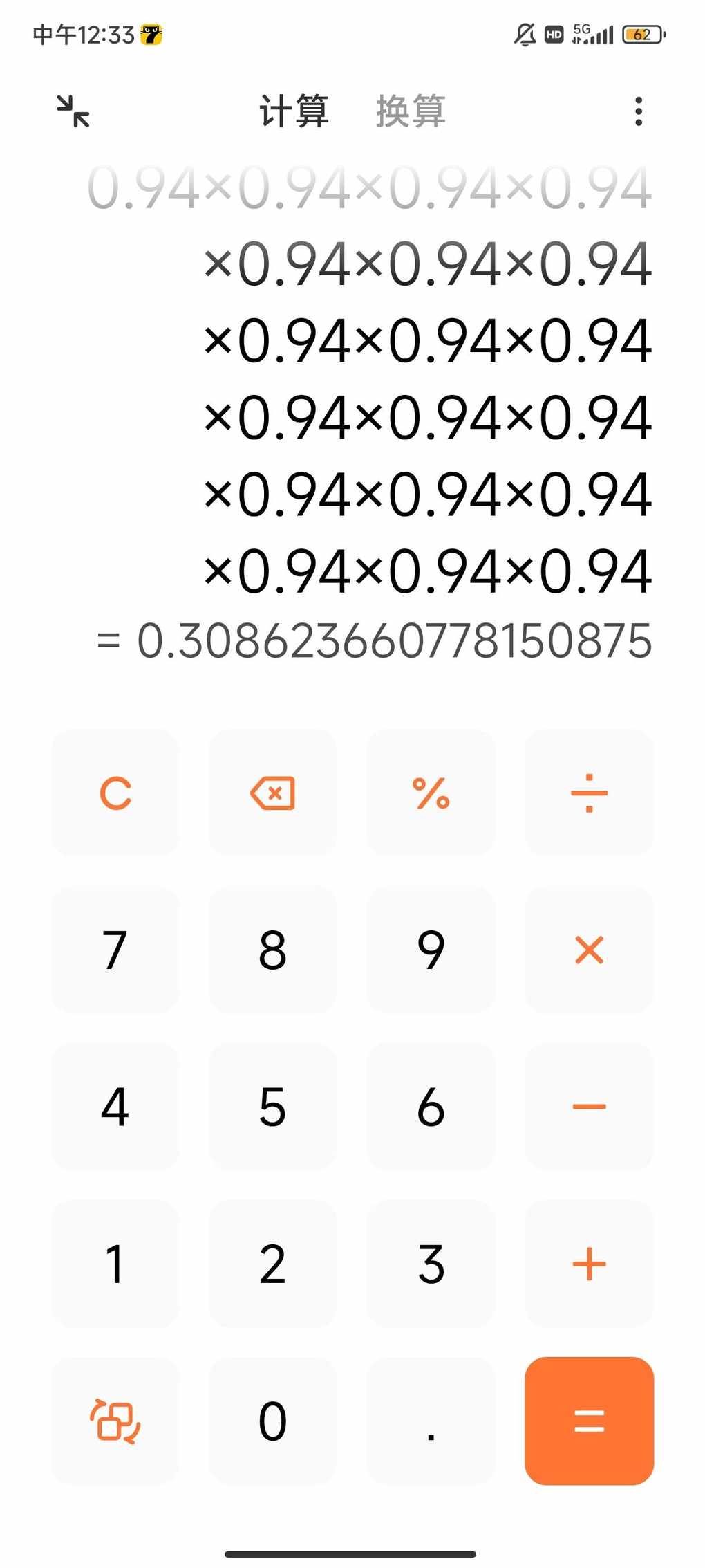Image resolution: width=705 pixels, height=1568 pixels.
Task: Delete last digit with backspace key
Action: point(273,793)
